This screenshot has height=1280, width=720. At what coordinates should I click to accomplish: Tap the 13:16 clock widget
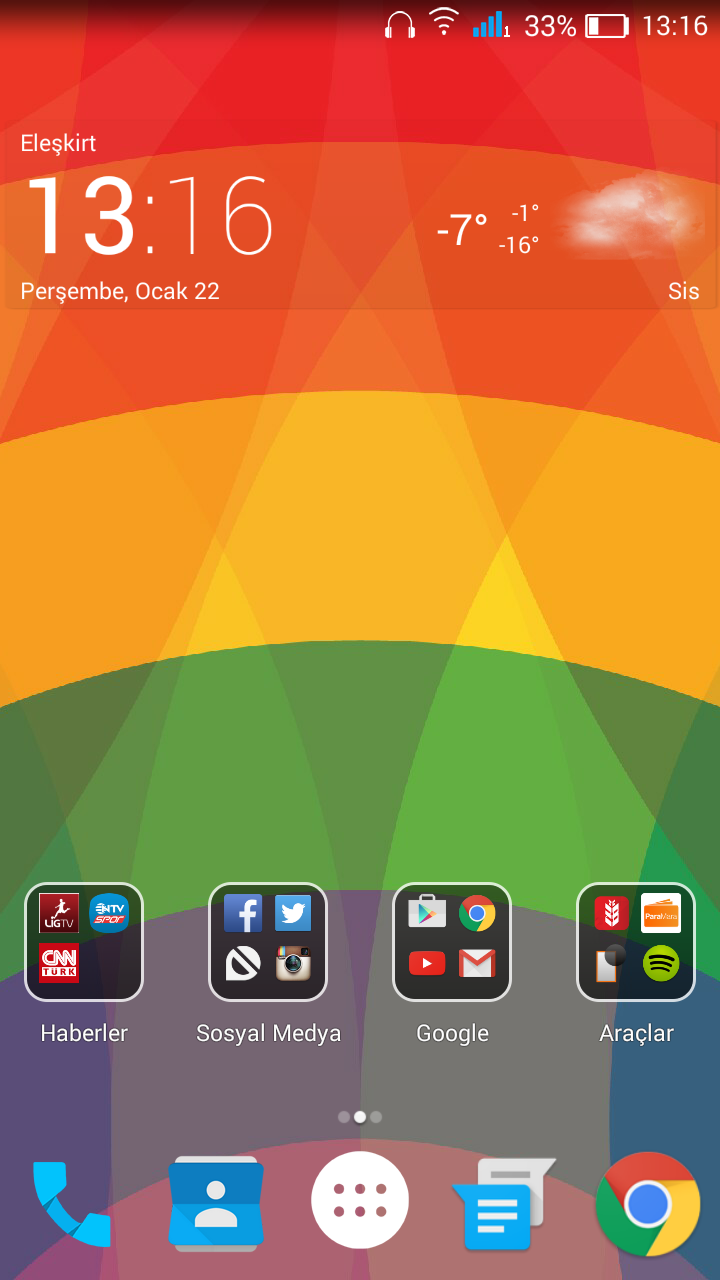[150, 218]
